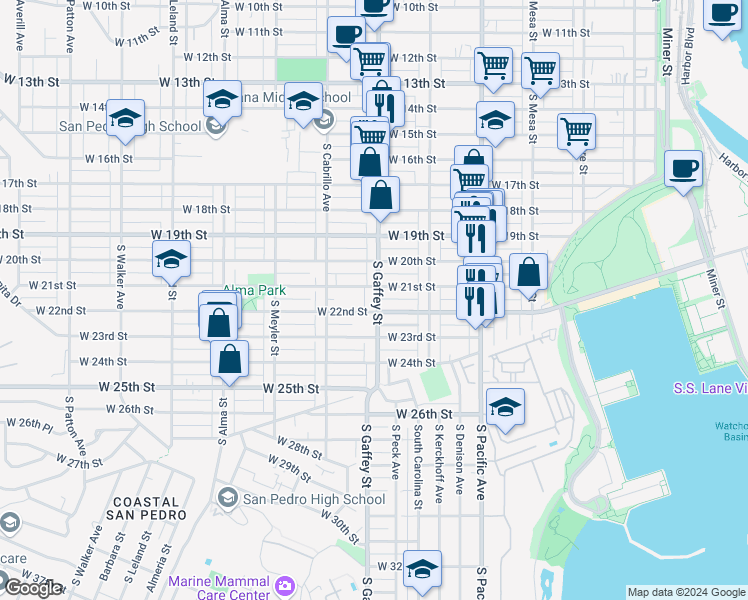Select the shopping bag marker near W 18th St
Screen dimensions: 748x600
[380, 195]
